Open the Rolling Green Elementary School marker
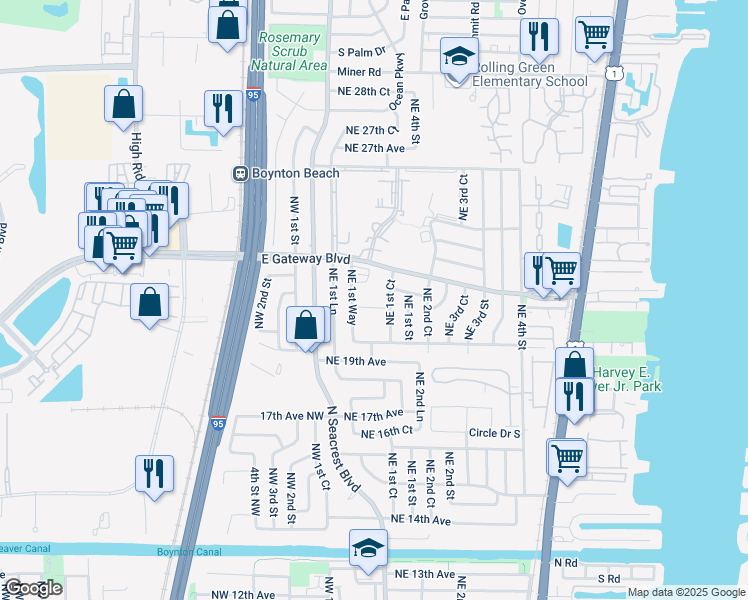 (x=459, y=59)
